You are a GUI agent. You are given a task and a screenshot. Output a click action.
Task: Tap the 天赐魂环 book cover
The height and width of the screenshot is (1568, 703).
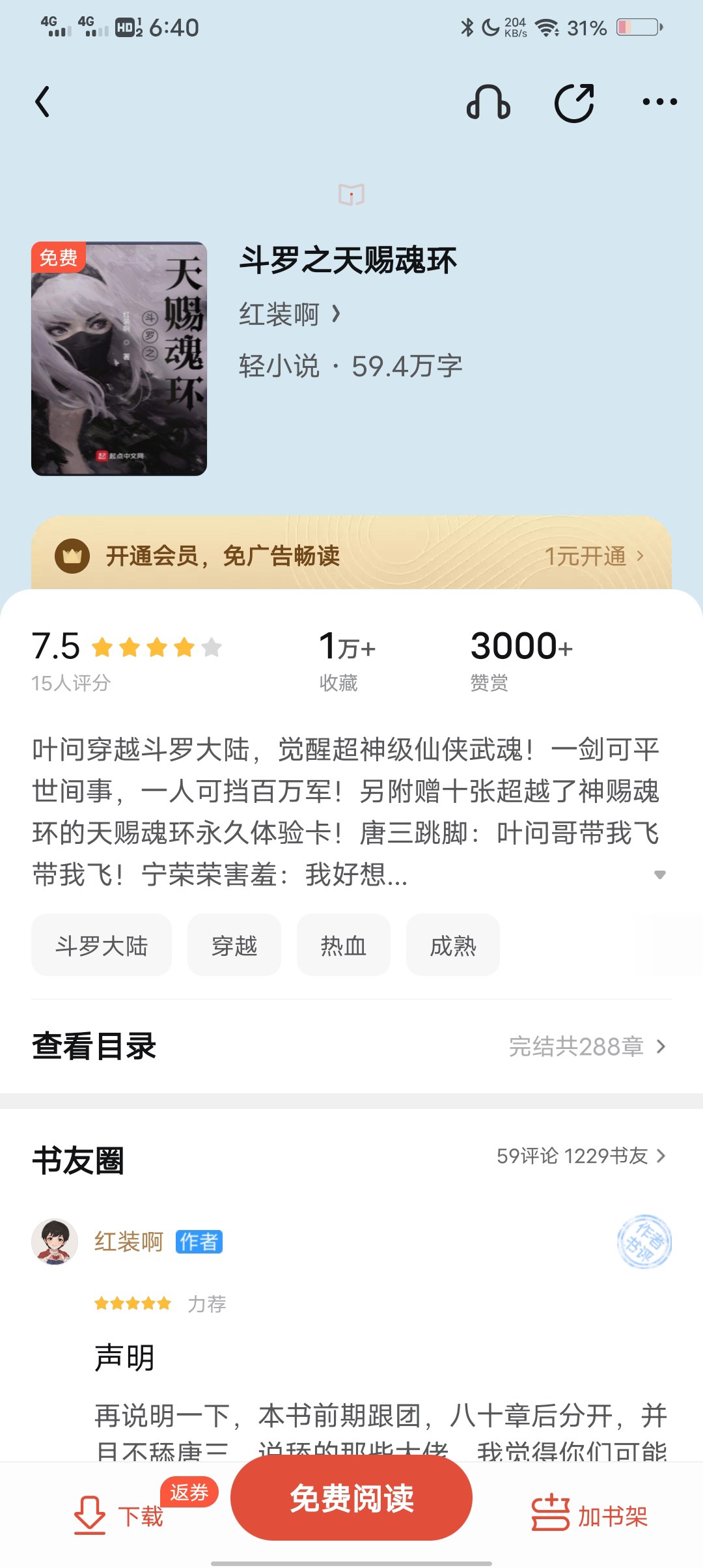(x=119, y=359)
